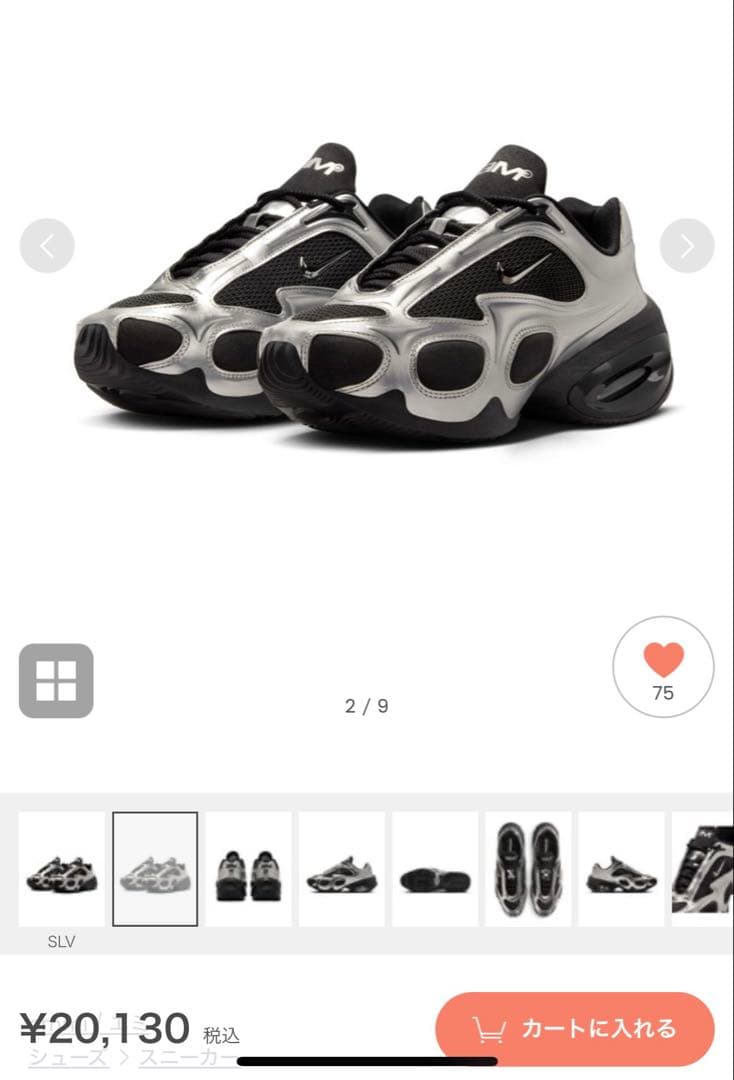
Task: View the all-black sole thumbnail
Action: [x=435, y=869]
